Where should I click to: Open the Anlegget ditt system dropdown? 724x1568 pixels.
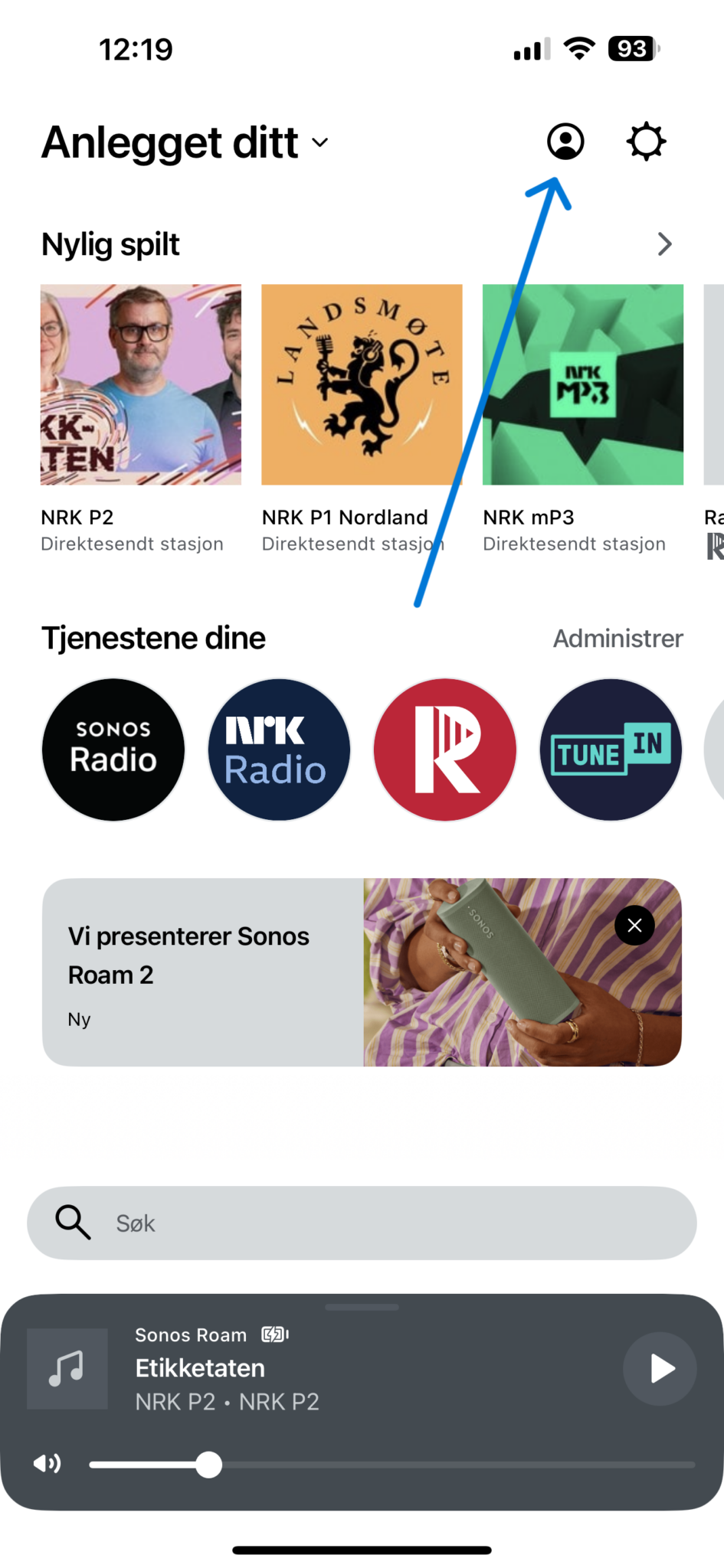[182, 142]
